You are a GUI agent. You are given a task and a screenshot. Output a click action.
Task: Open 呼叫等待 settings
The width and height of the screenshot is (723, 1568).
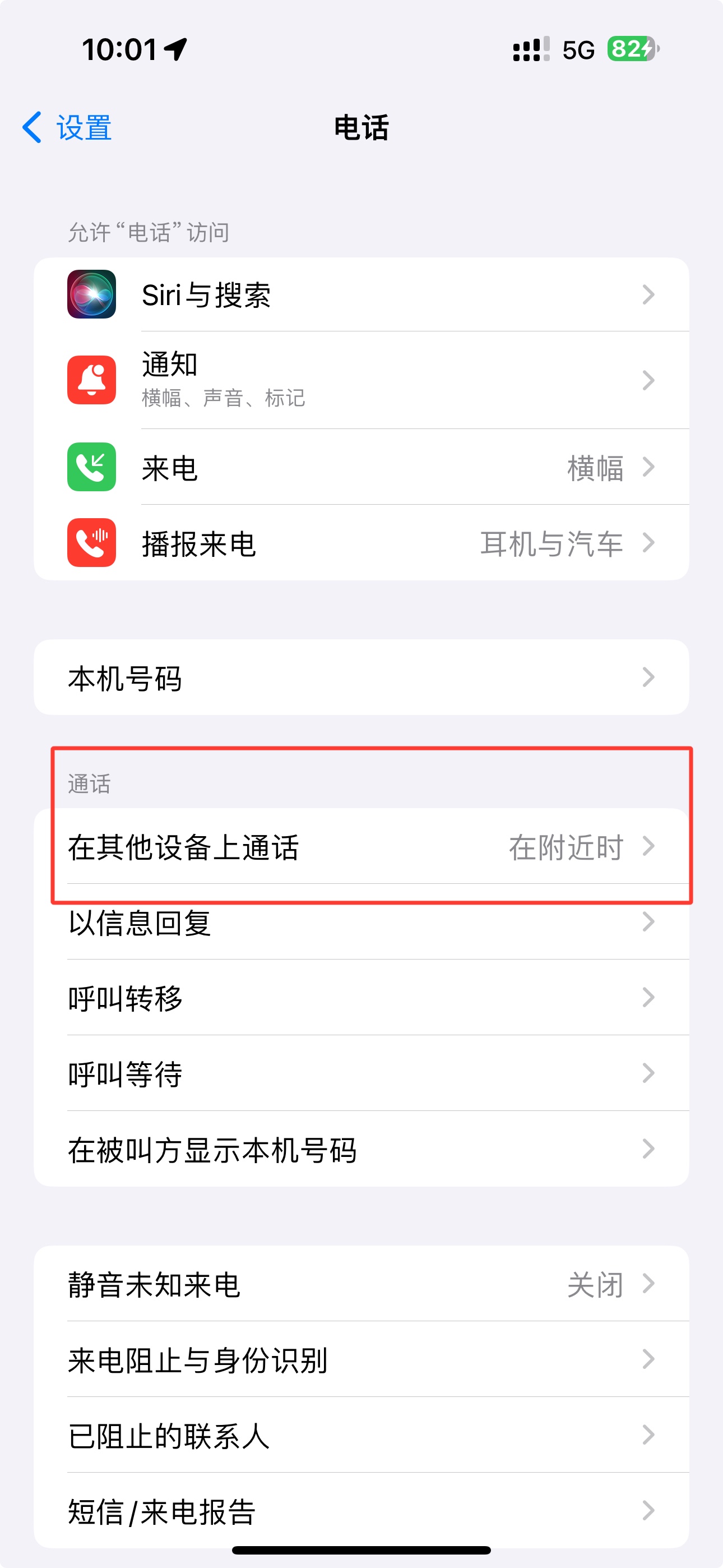360,1073
